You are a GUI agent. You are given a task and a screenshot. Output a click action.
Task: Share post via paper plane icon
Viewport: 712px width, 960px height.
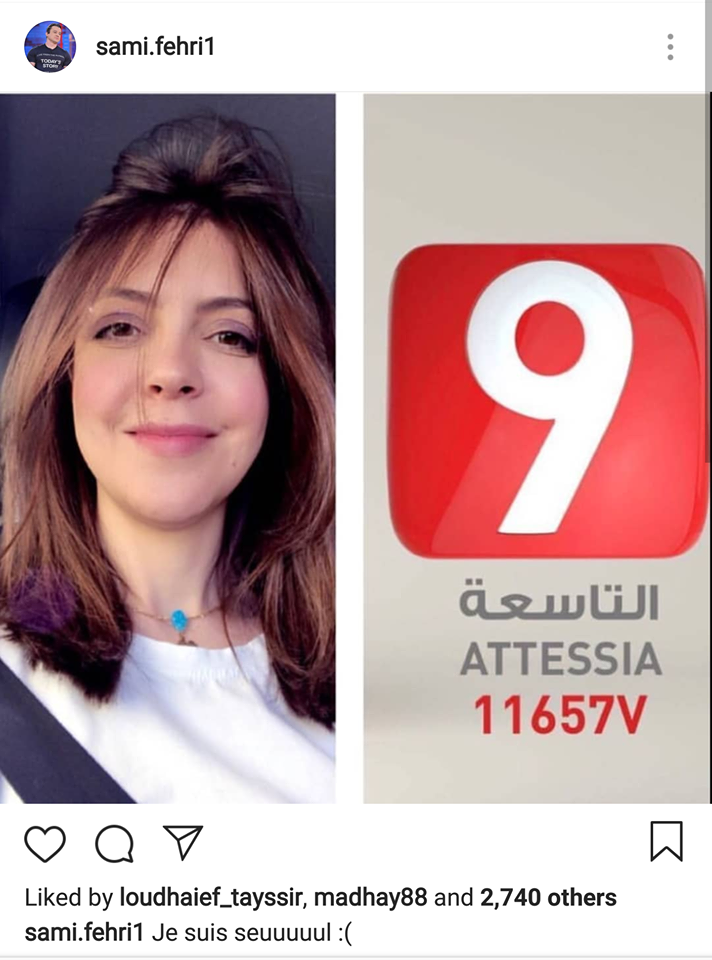182,842
